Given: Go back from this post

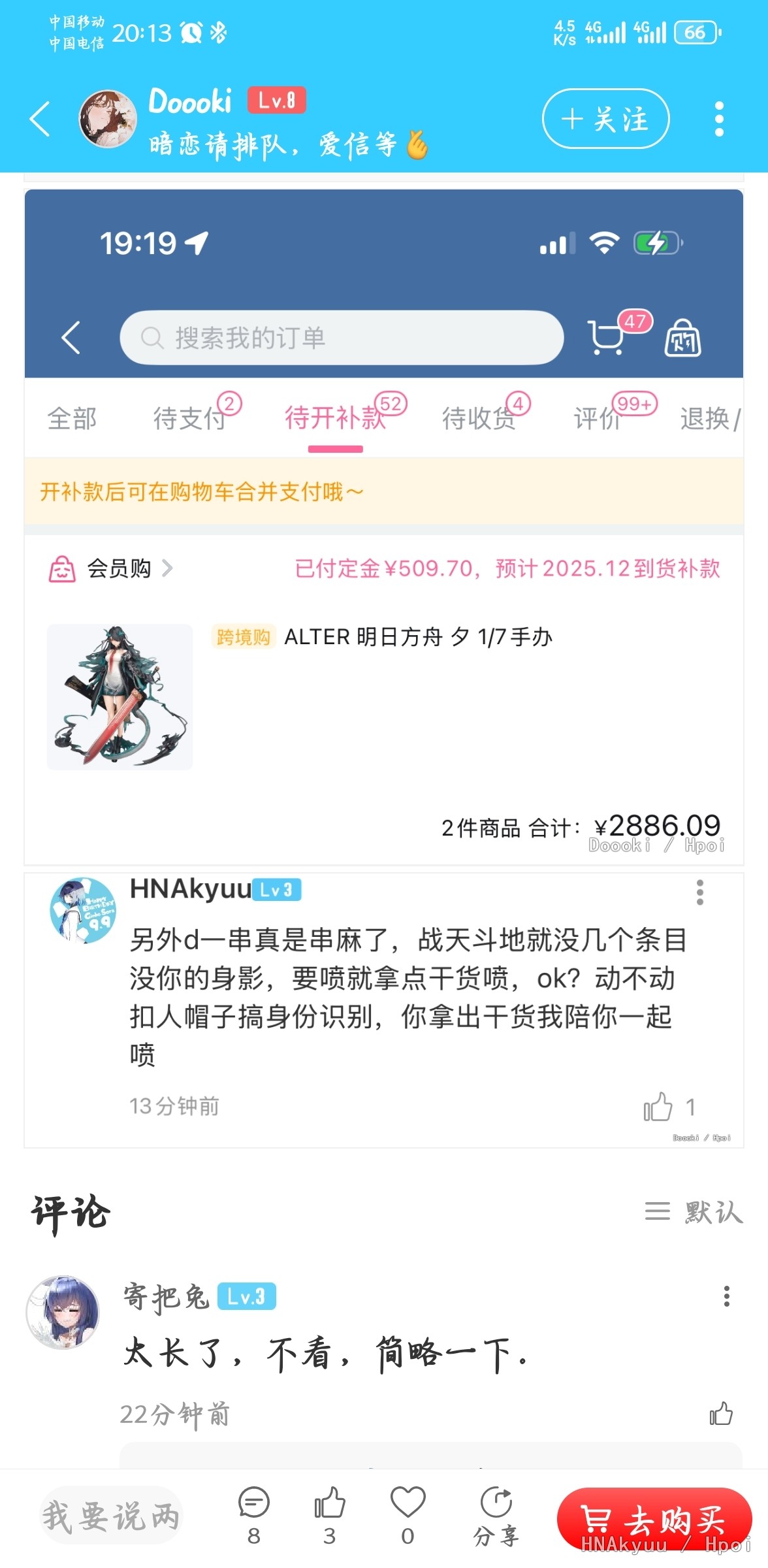Looking at the screenshot, I should tap(40, 119).
